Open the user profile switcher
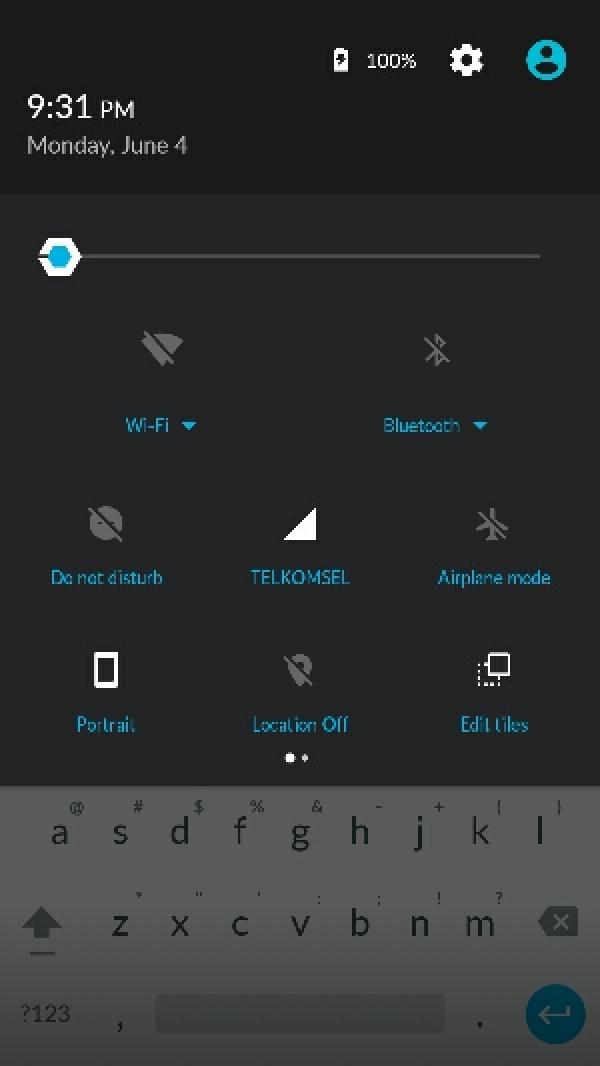The height and width of the screenshot is (1066, 600). (x=546, y=61)
